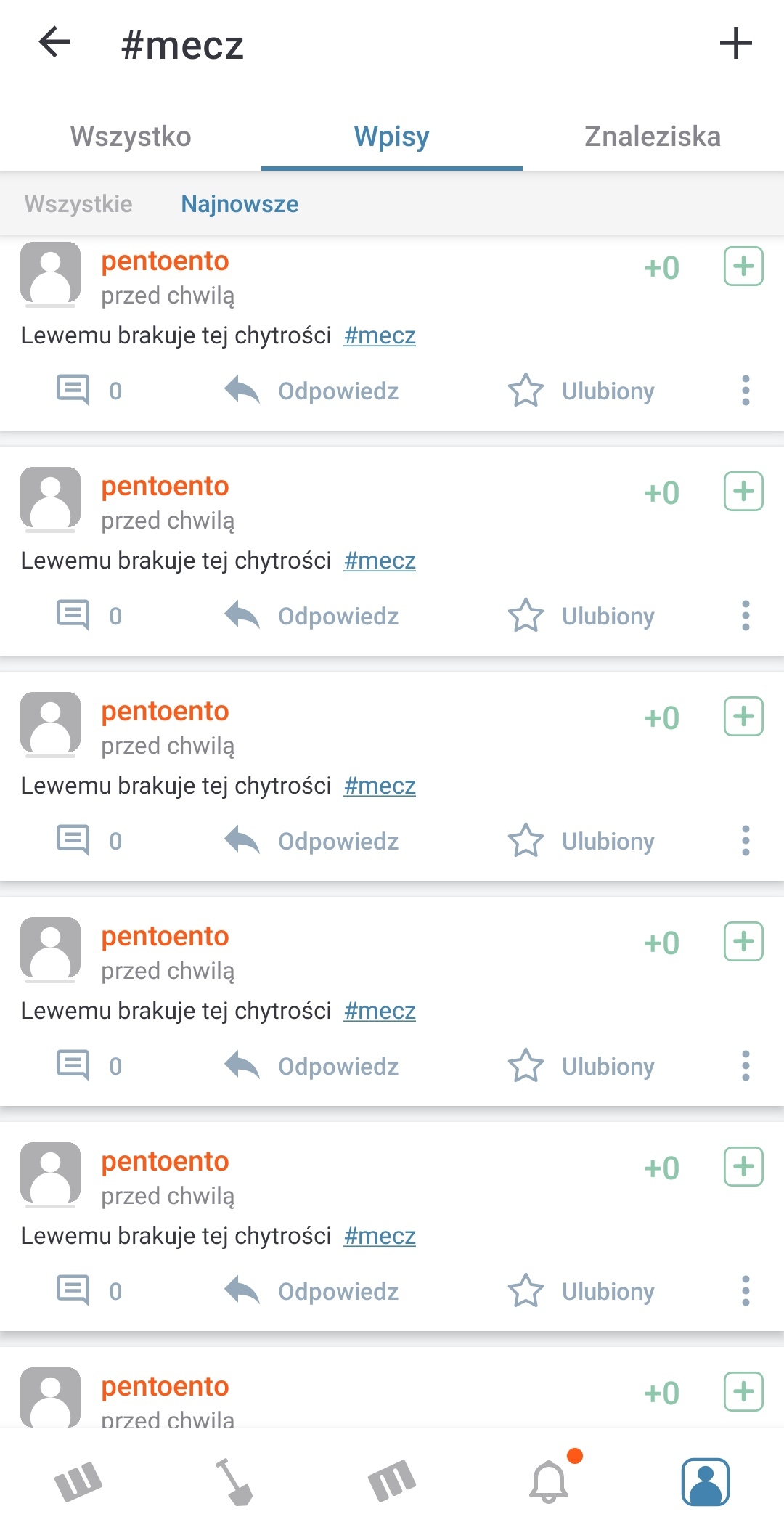Viewport: 784px width, 1530px height.
Task: Open the Wykop home section
Action: tap(78, 1481)
